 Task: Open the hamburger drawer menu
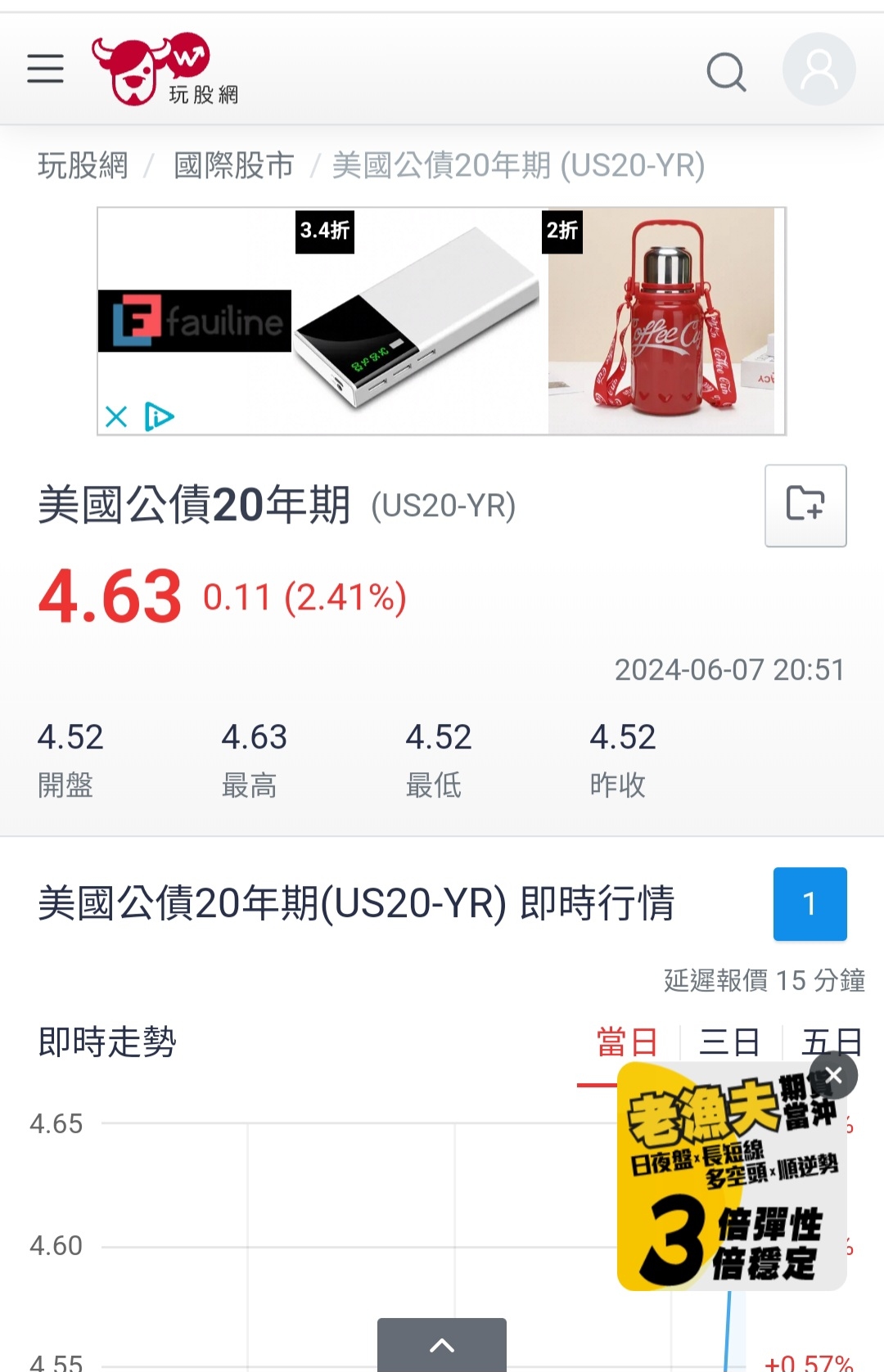coord(45,69)
